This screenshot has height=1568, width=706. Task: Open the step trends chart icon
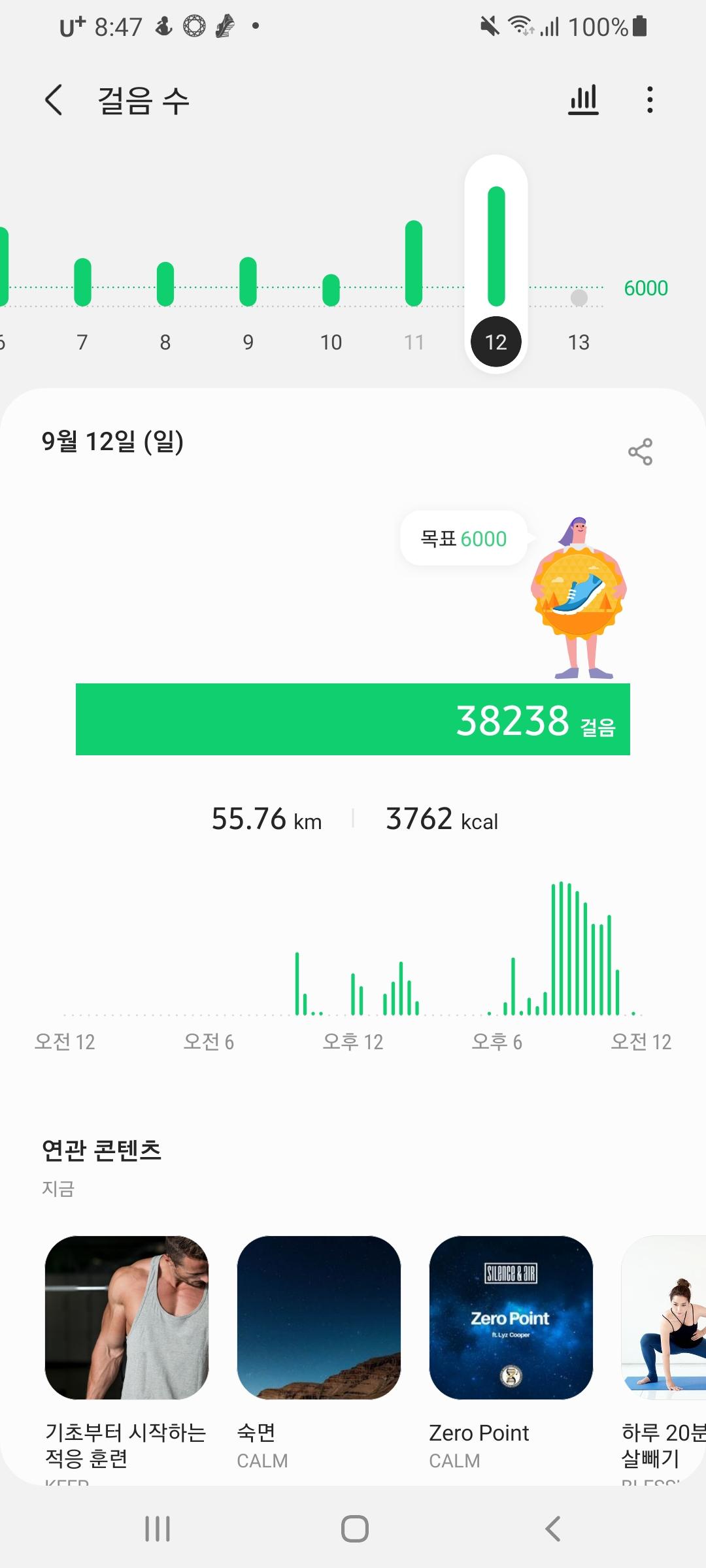tap(583, 101)
